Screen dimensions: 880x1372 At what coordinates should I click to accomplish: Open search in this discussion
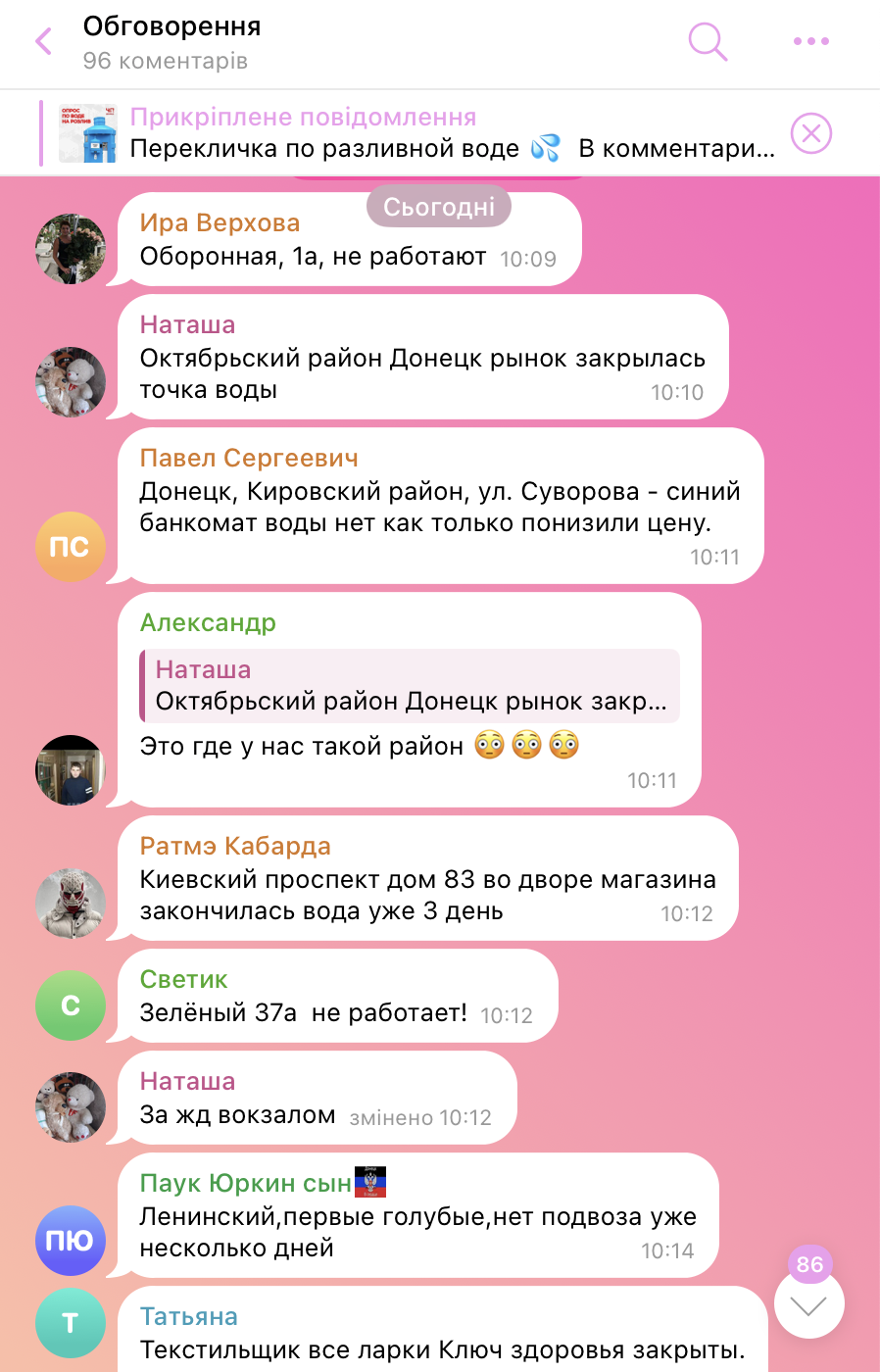707,41
